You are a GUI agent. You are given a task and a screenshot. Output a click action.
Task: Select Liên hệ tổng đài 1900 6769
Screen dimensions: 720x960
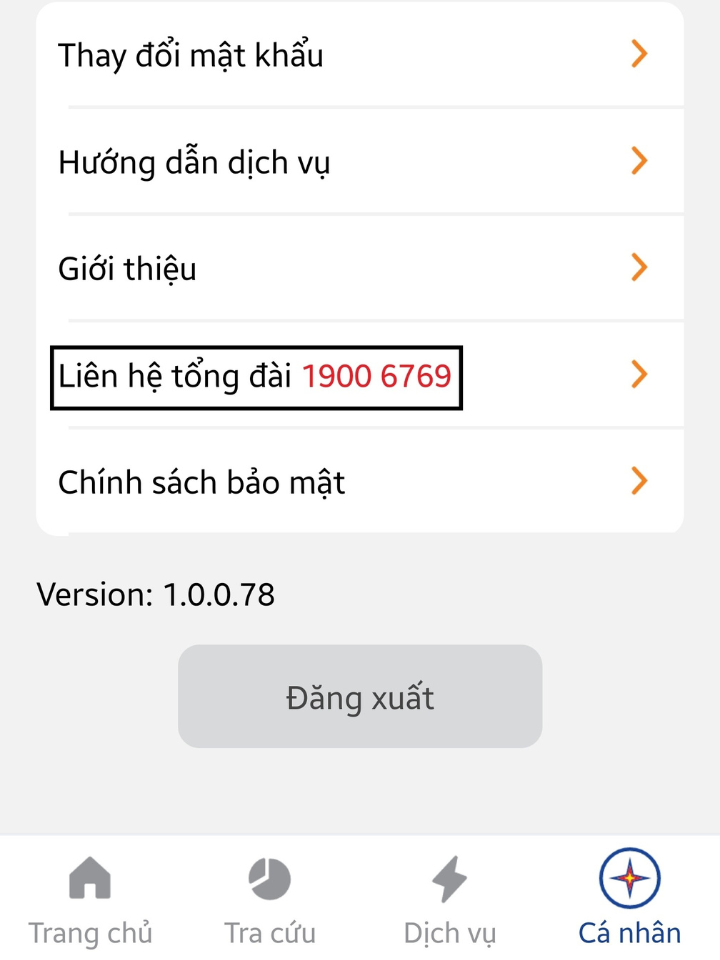tap(256, 376)
